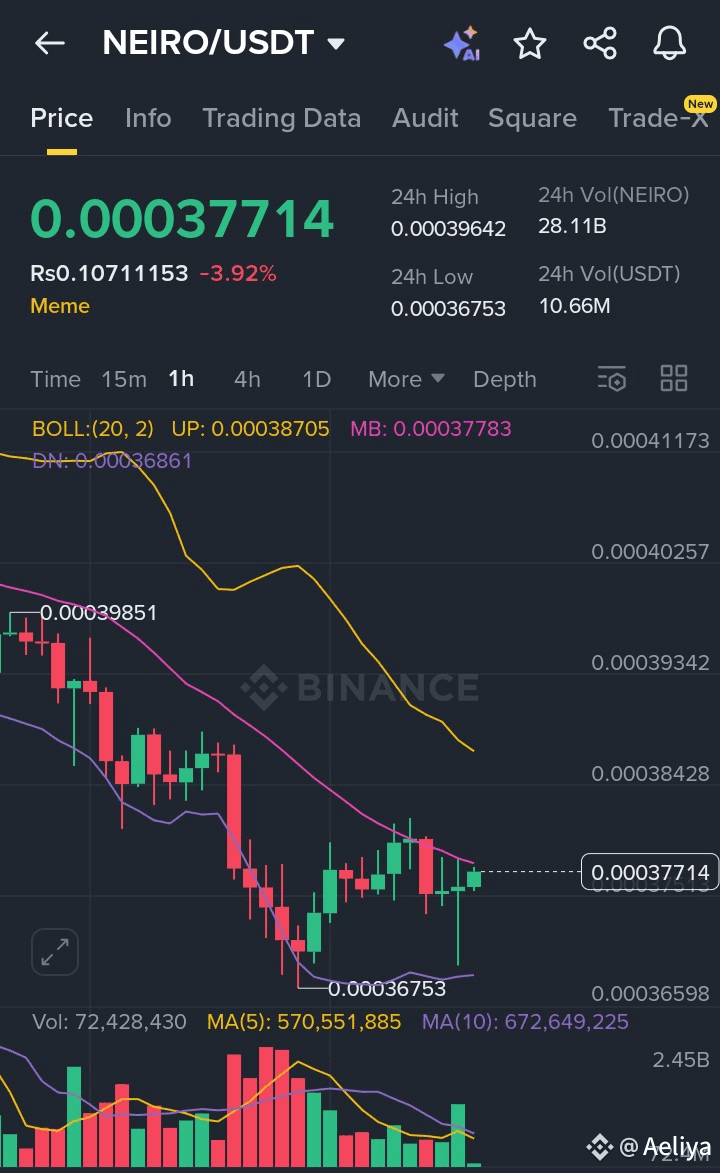Go back using the arrow icon

tap(49, 43)
